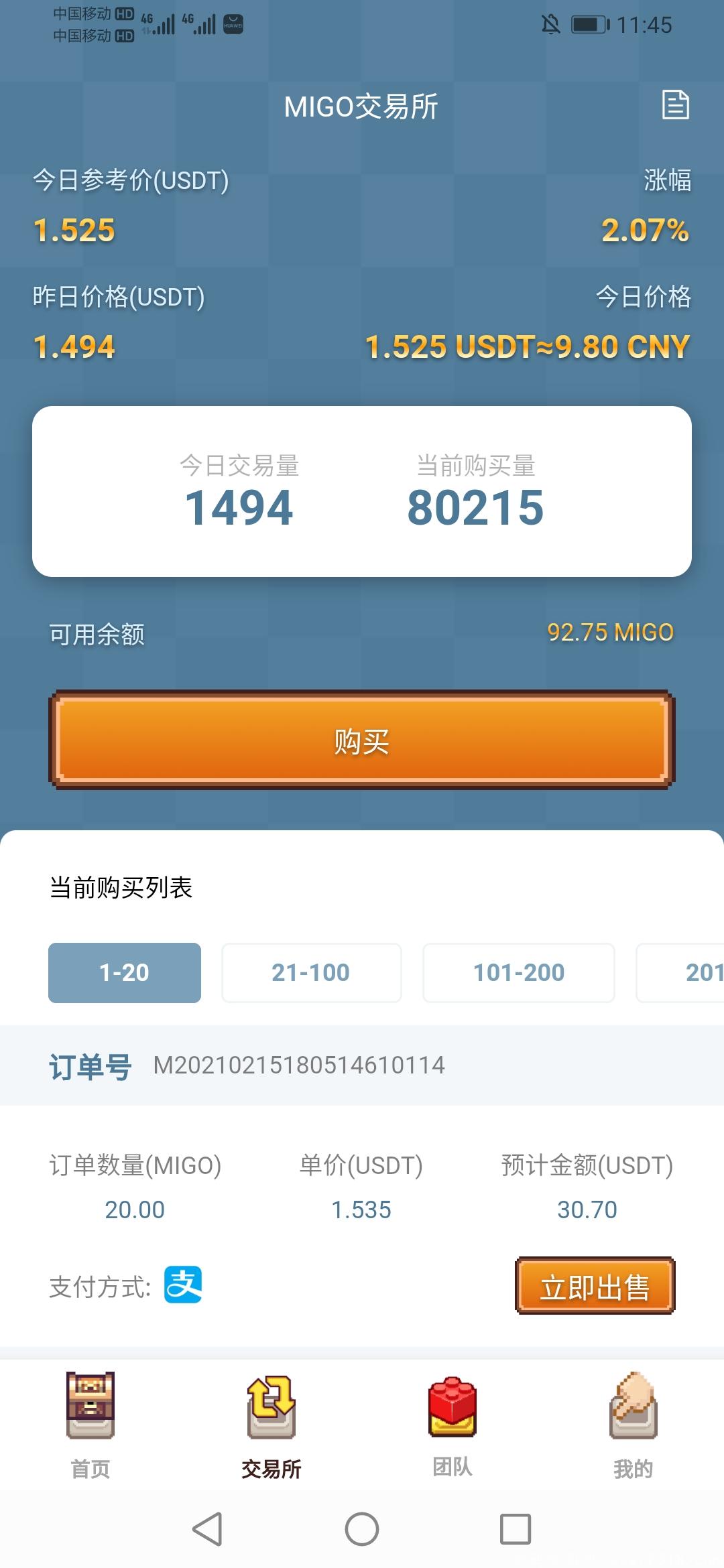Go to the 团队 tab
This screenshot has height=1568, width=724.
[x=451, y=1464]
